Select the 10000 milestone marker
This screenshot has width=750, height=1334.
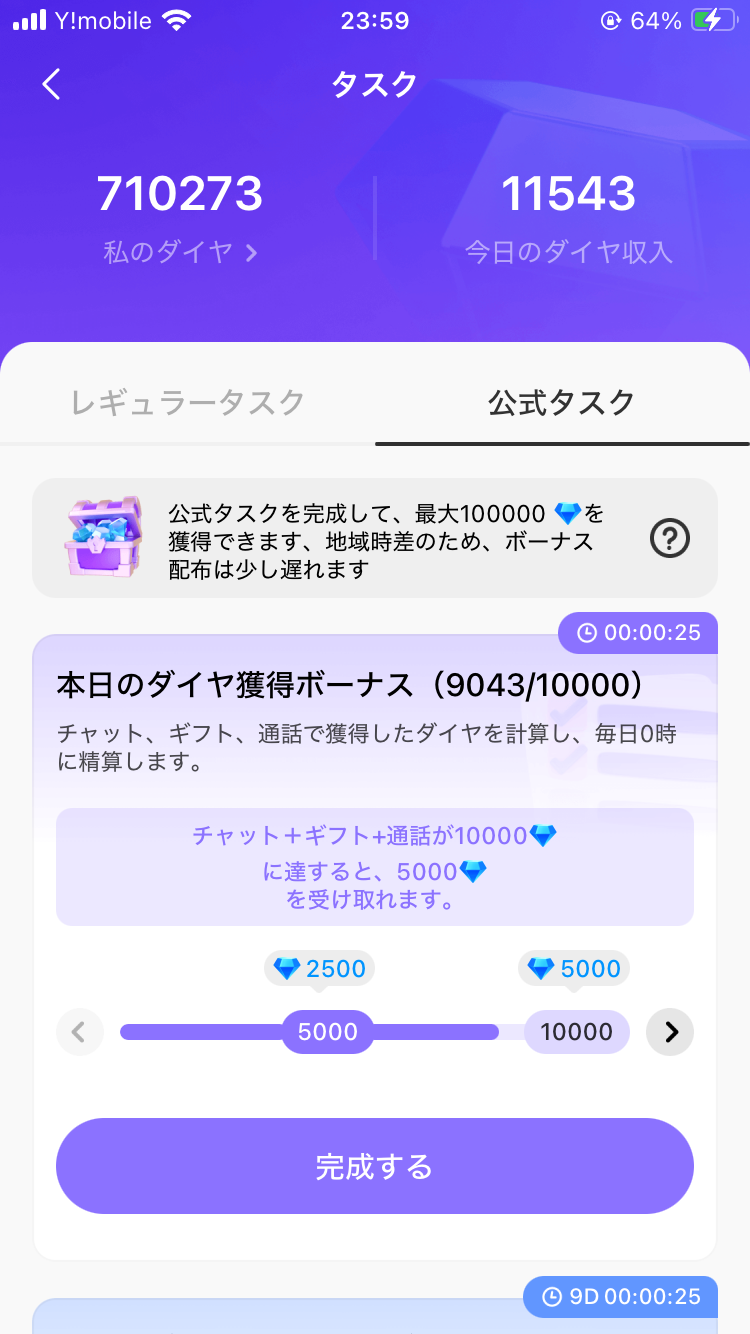coord(577,1032)
